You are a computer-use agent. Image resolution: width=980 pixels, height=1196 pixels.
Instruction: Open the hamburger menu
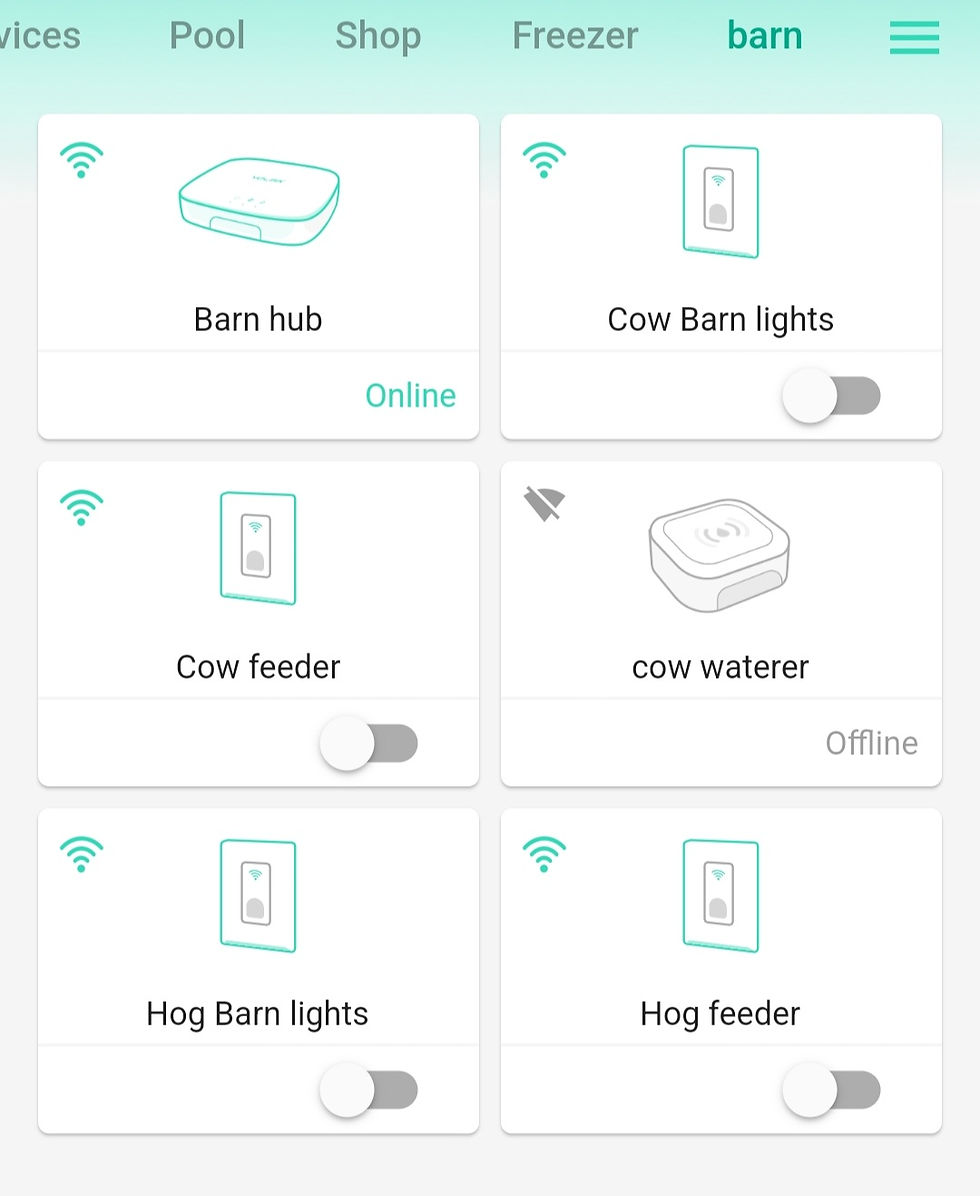click(x=914, y=37)
